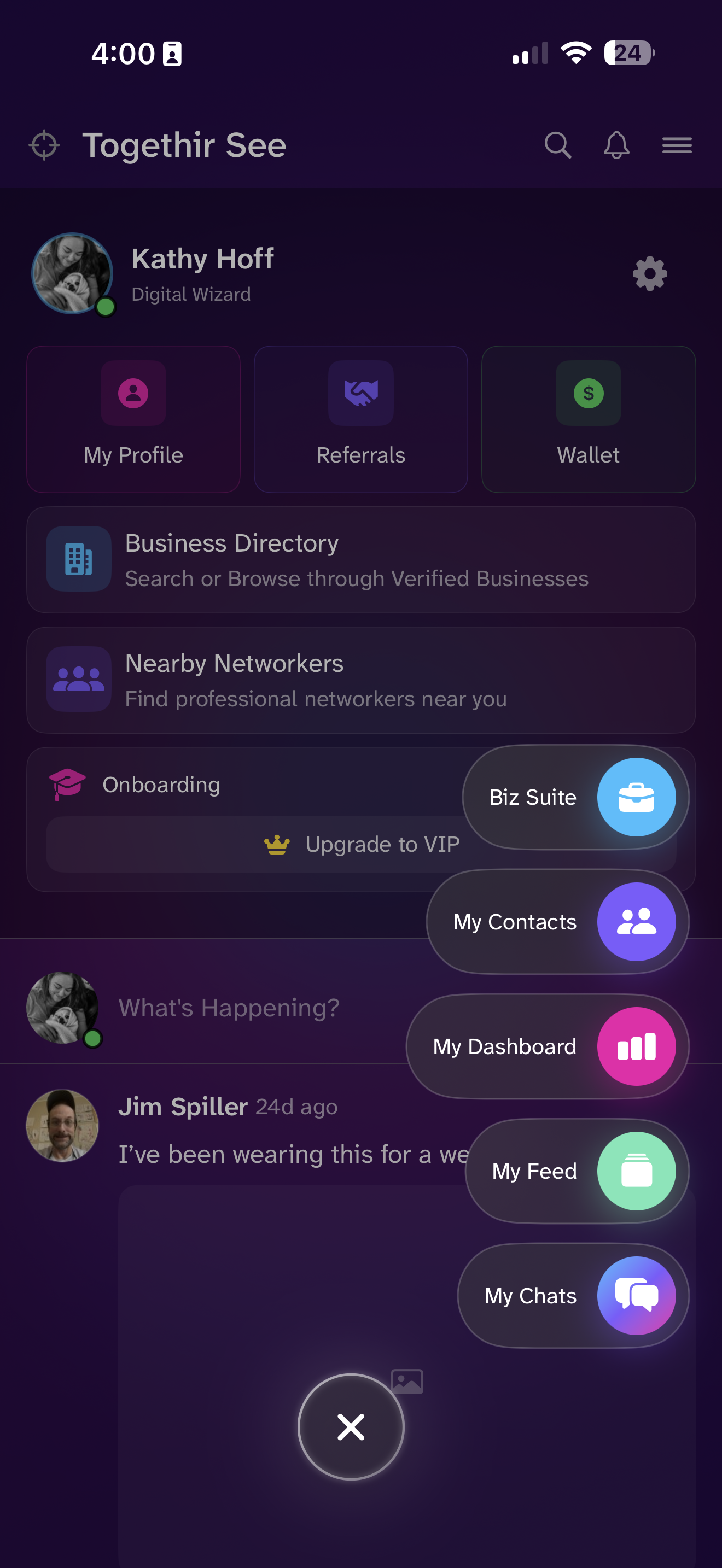The image size is (722, 1568).
Task: Open the My Profile card
Action: pos(133,419)
